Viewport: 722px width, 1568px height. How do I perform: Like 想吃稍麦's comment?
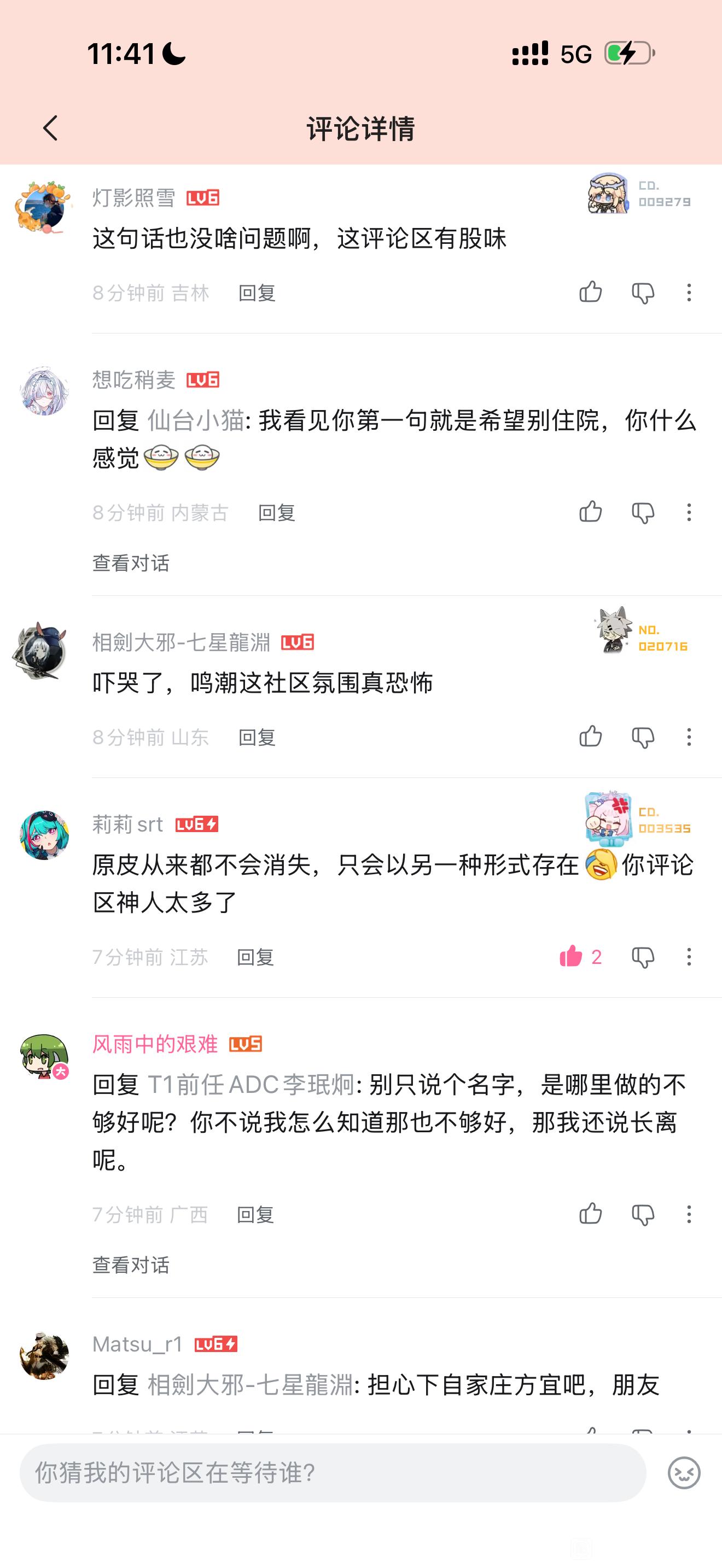tap(590, 512)
